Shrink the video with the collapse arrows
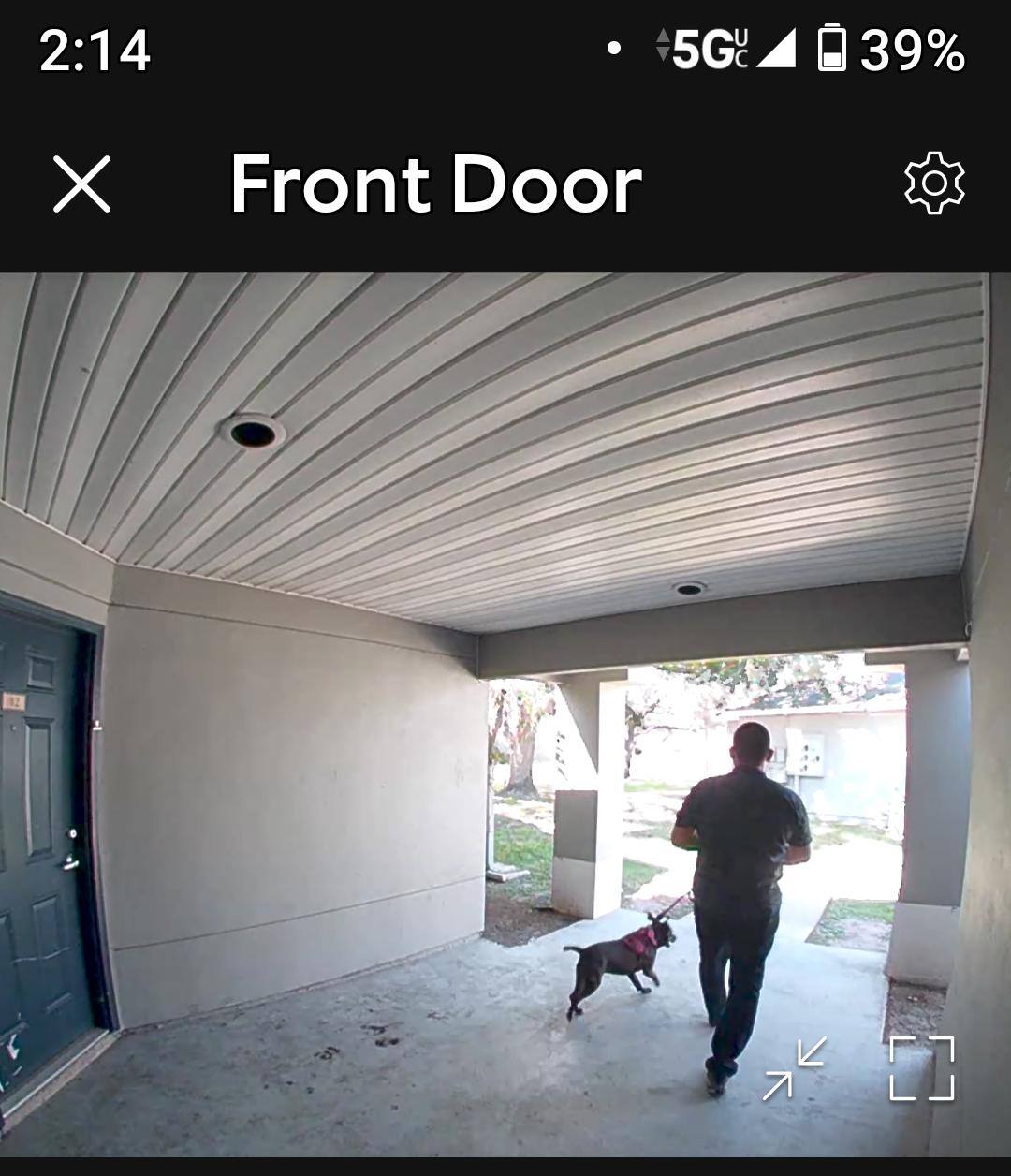The height and width of the screenshot is (1176, 1011). (x=794, y=1068)
